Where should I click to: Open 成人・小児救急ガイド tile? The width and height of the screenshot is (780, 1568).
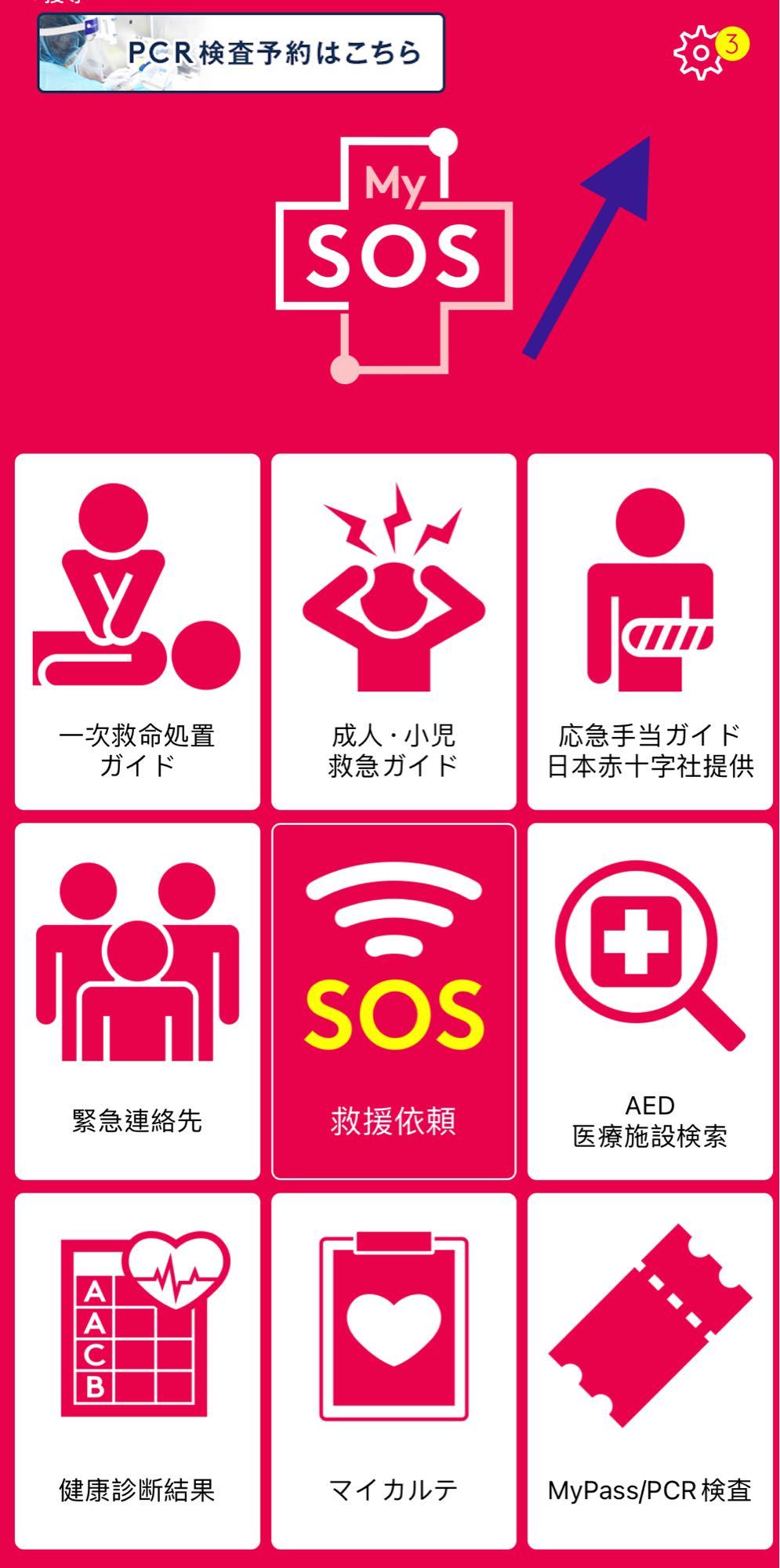[x=394, y=631]
